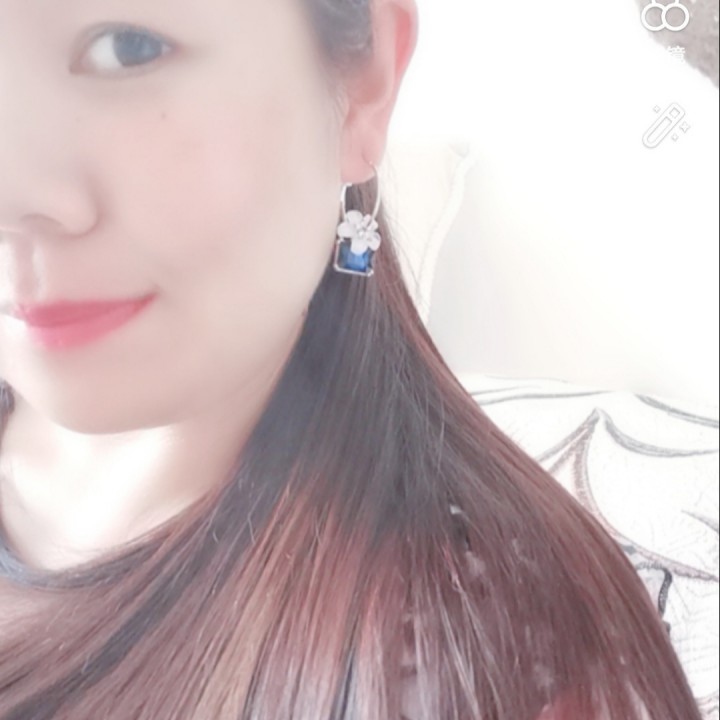Open the filter selection icon

(x=665, y=14)
